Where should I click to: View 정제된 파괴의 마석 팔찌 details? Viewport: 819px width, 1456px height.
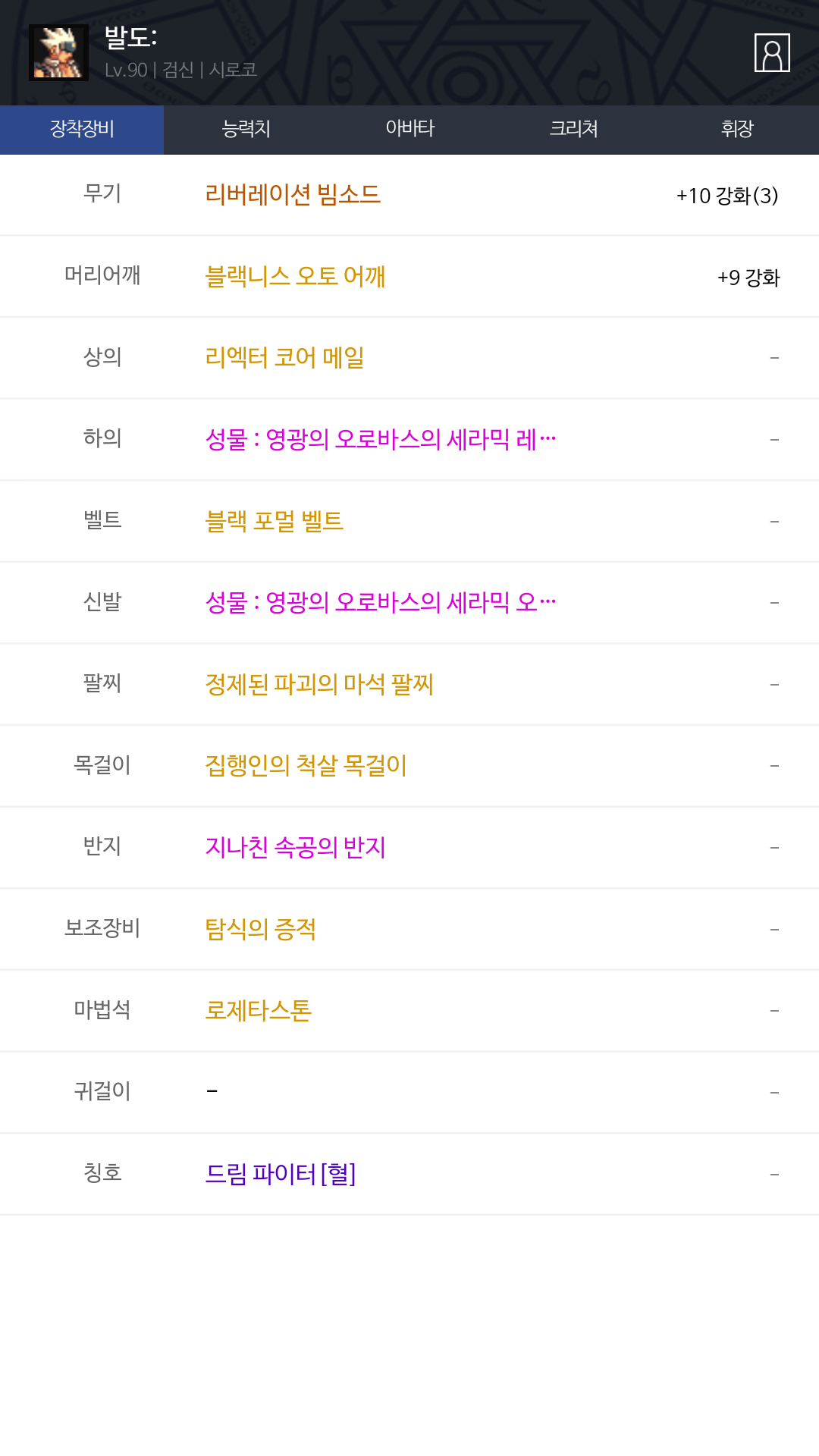point(318,684)
